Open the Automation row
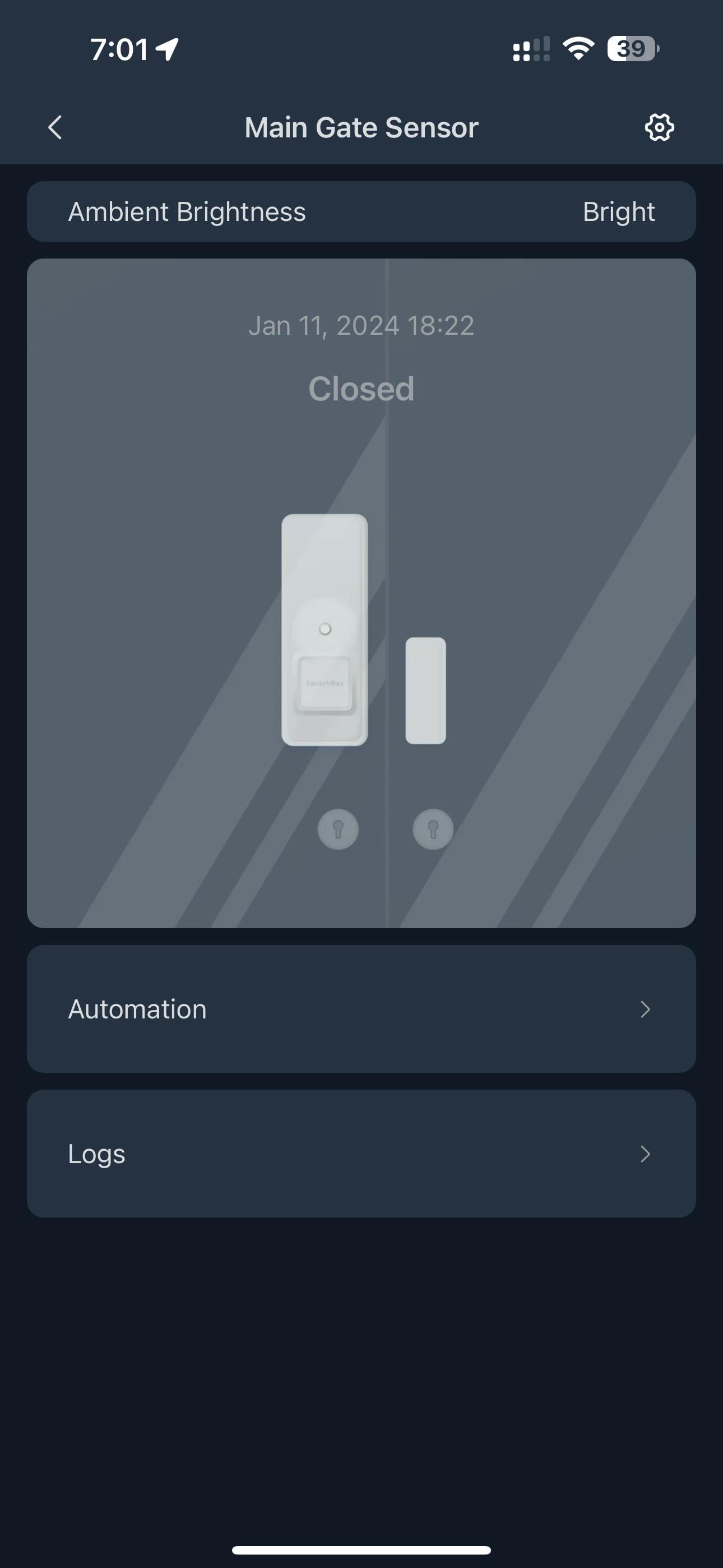The width and height of the screenshot is (723, 1568). point(361,1009)
